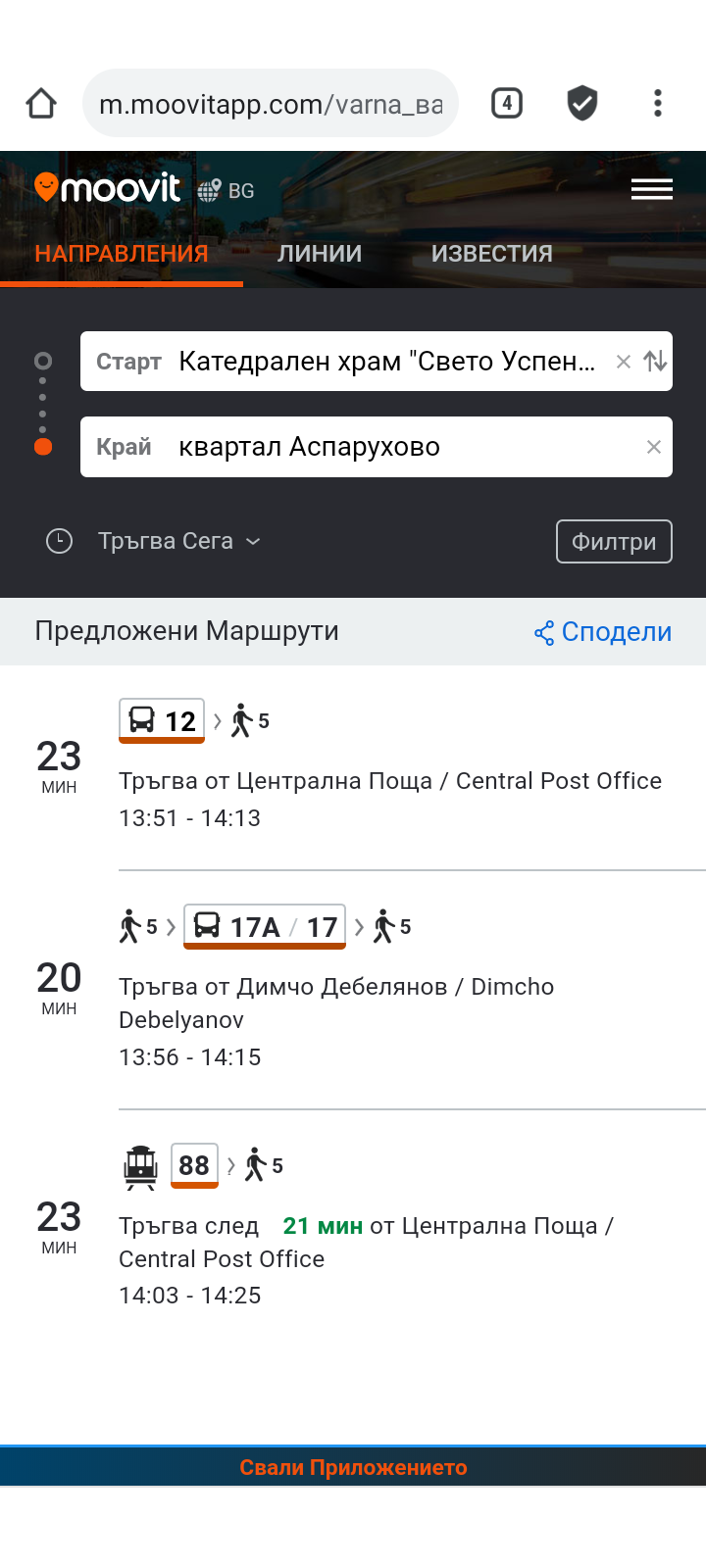706x1568 pixels.
Task: Open the browser overflow menu
Action: click(x=658, y=103)
